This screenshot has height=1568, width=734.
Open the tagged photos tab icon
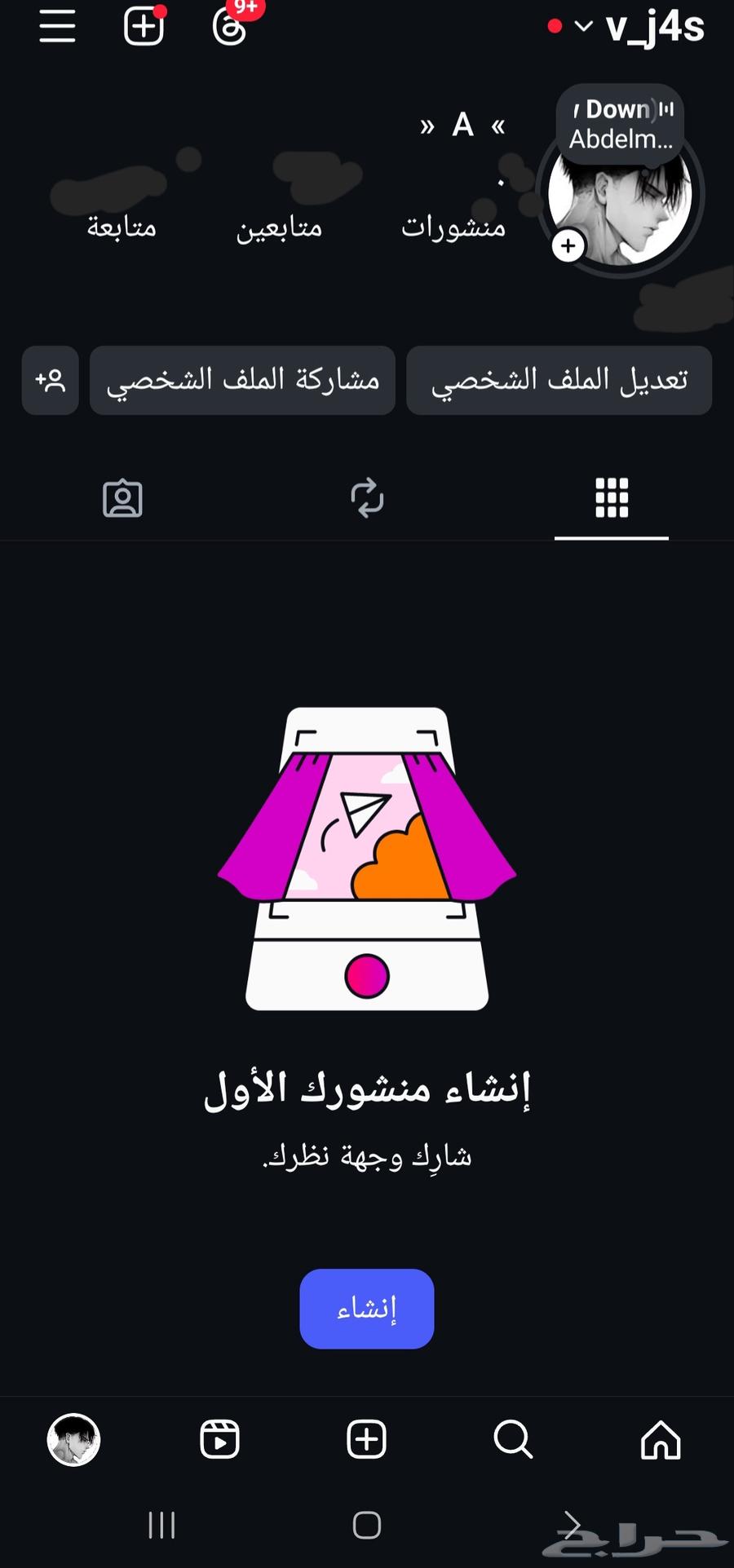[x=122, y=499]
